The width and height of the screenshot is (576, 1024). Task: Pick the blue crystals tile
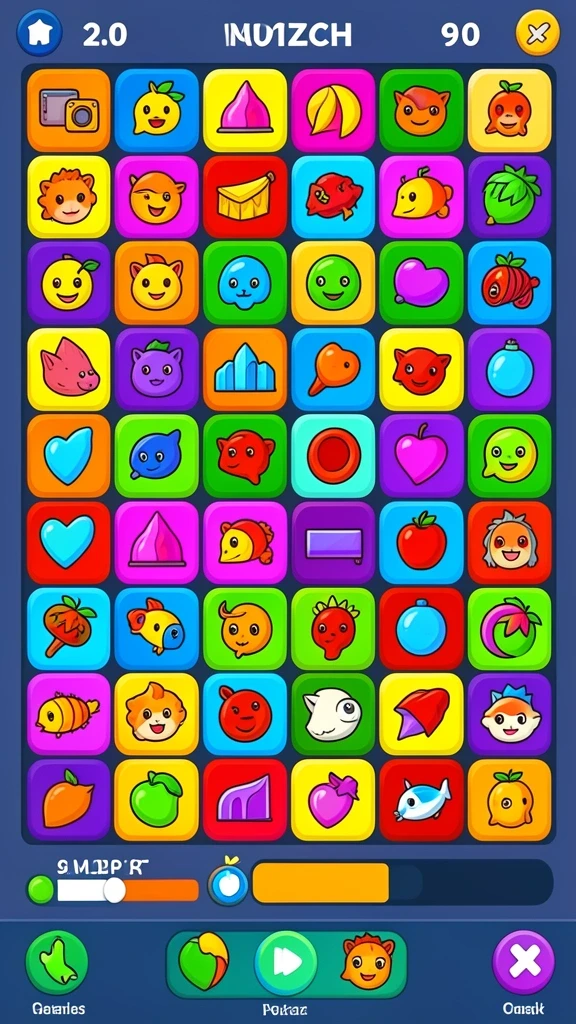[x=245, y=370]
